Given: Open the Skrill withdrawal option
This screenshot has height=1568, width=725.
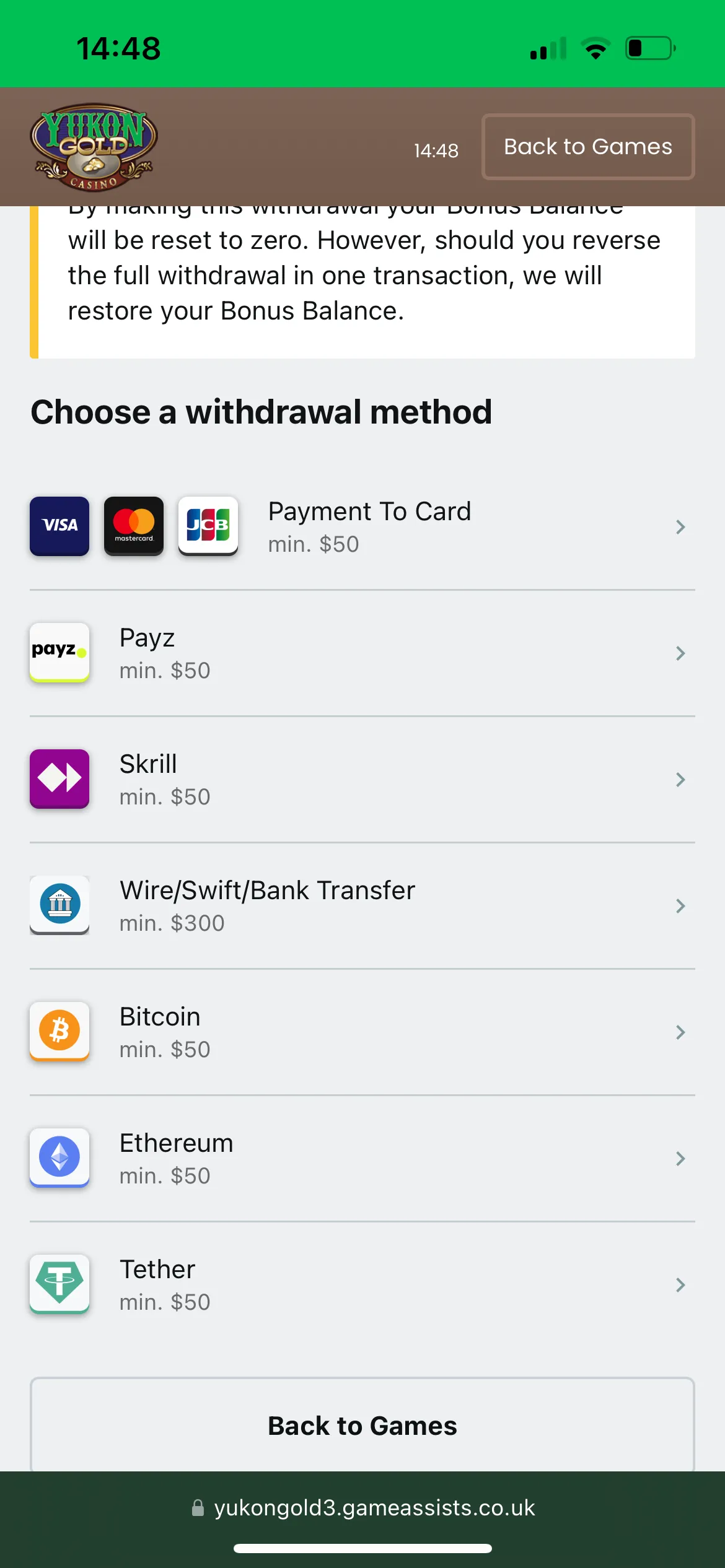Looking at the screenshot, I should tap(362, 780).
